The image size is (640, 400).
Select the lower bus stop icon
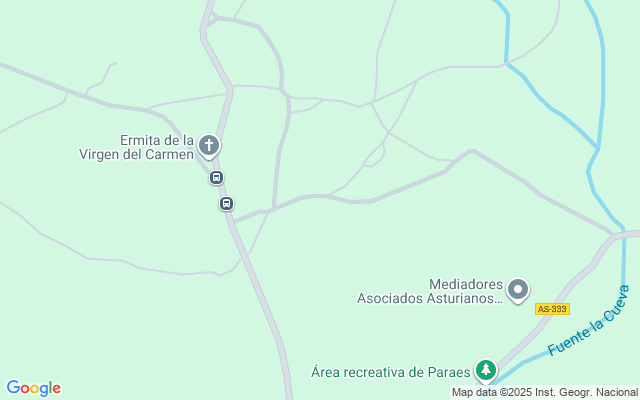(226, 203)
